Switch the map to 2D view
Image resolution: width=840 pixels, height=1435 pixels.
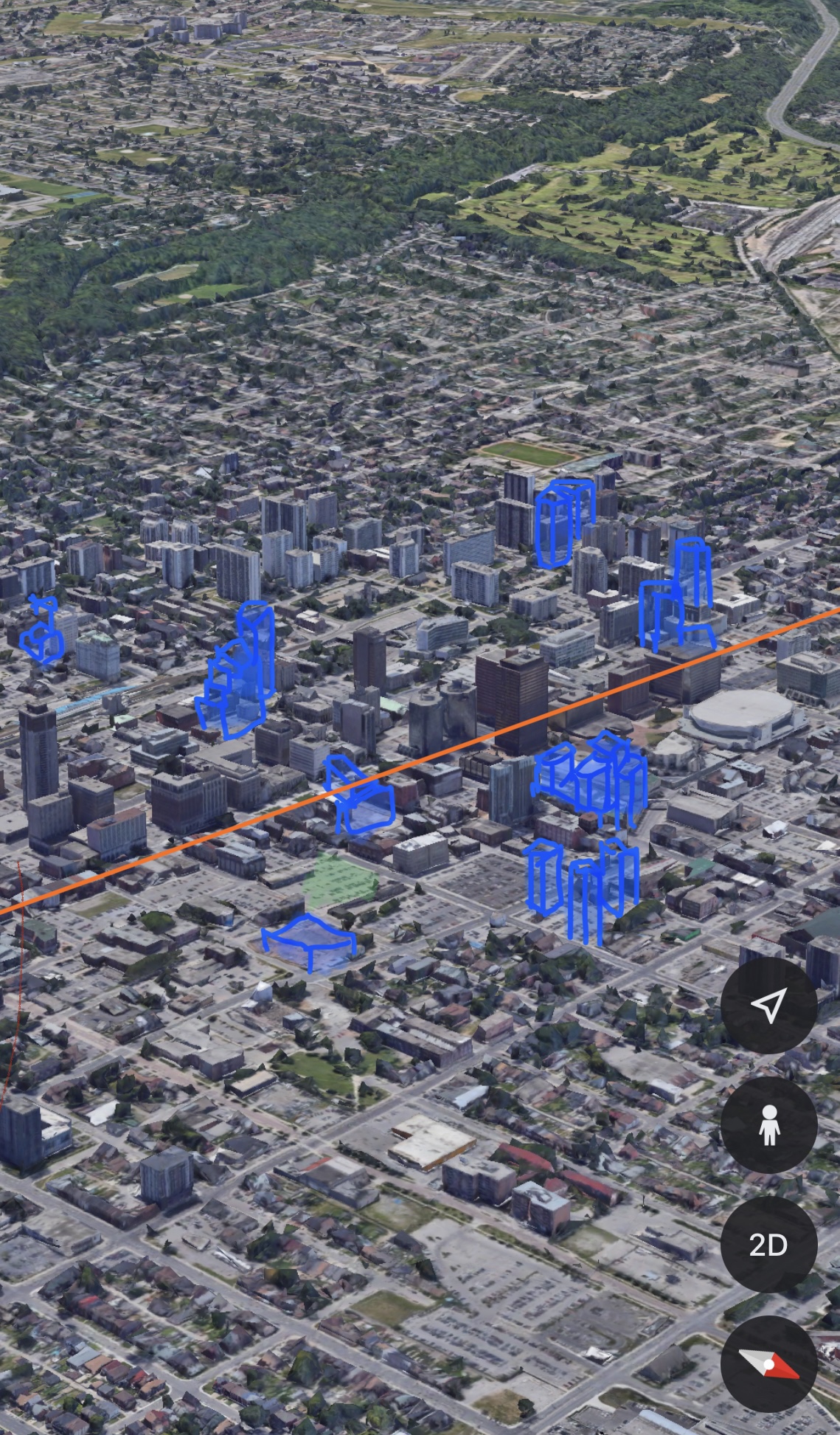[x=768, y=1245]
